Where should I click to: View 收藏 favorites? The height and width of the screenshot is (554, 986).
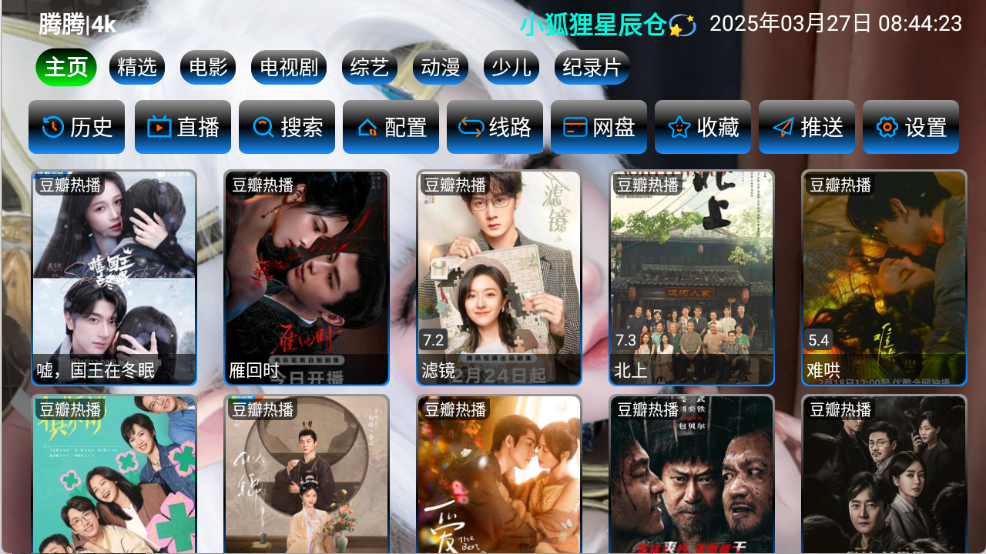[703, 127]
